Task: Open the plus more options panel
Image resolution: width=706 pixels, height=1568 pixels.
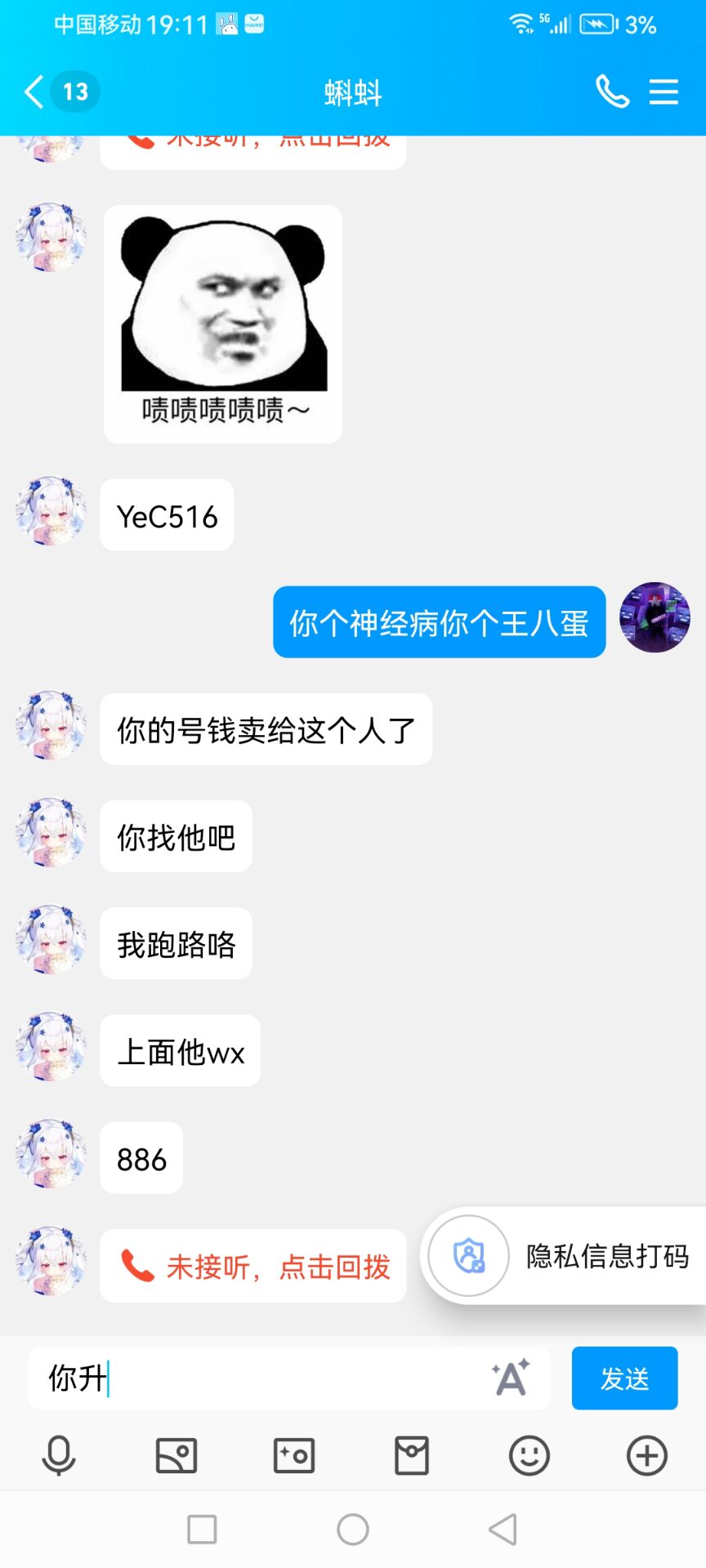Action: (647, 1456)
